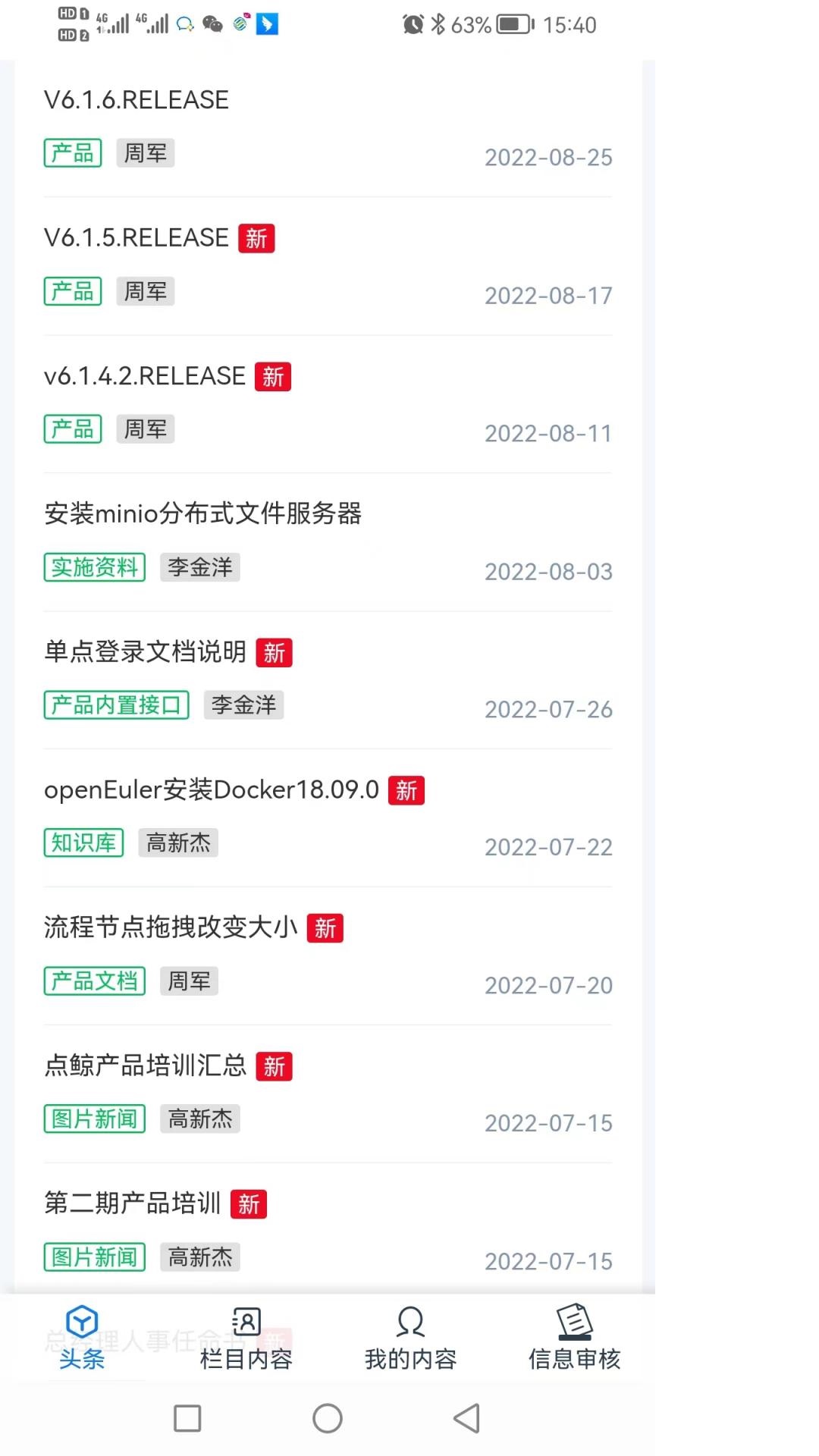The image size is (819, 1456).
Task: Switch to the 头条 tab
Action: [x=82, y=1338]
